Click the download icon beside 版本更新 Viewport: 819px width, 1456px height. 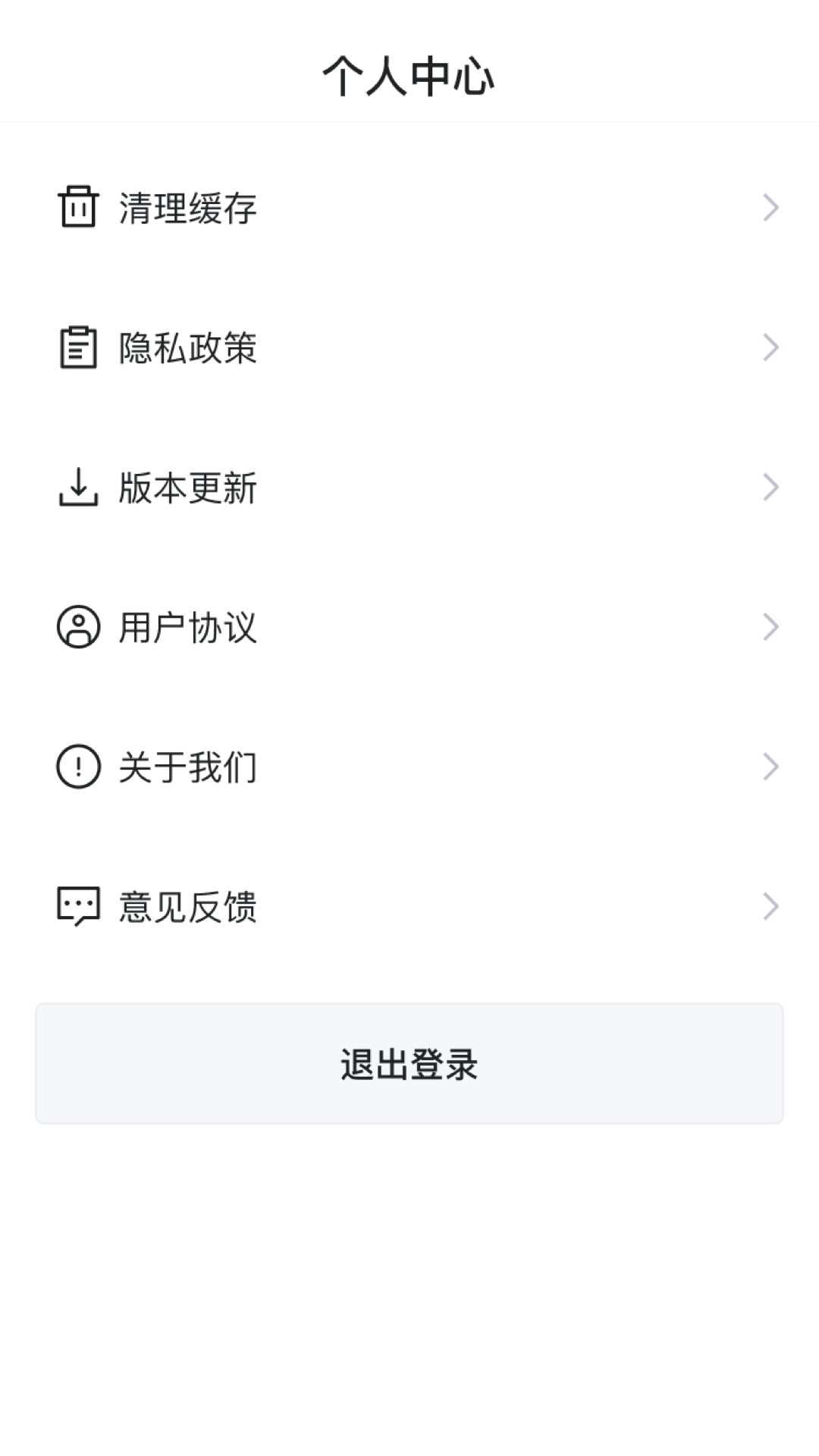pos(77,487)
